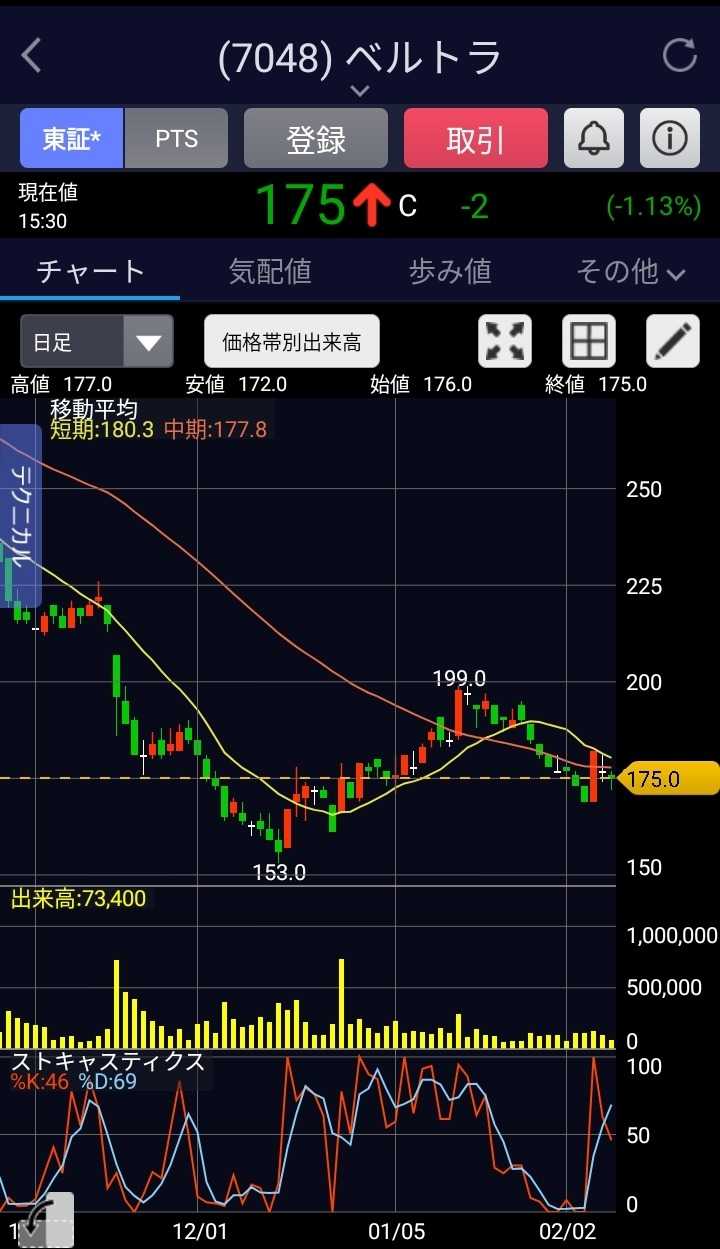Open the 日足 period dropdown
The image size is (720, 1249).
click(x=97, y=342)
